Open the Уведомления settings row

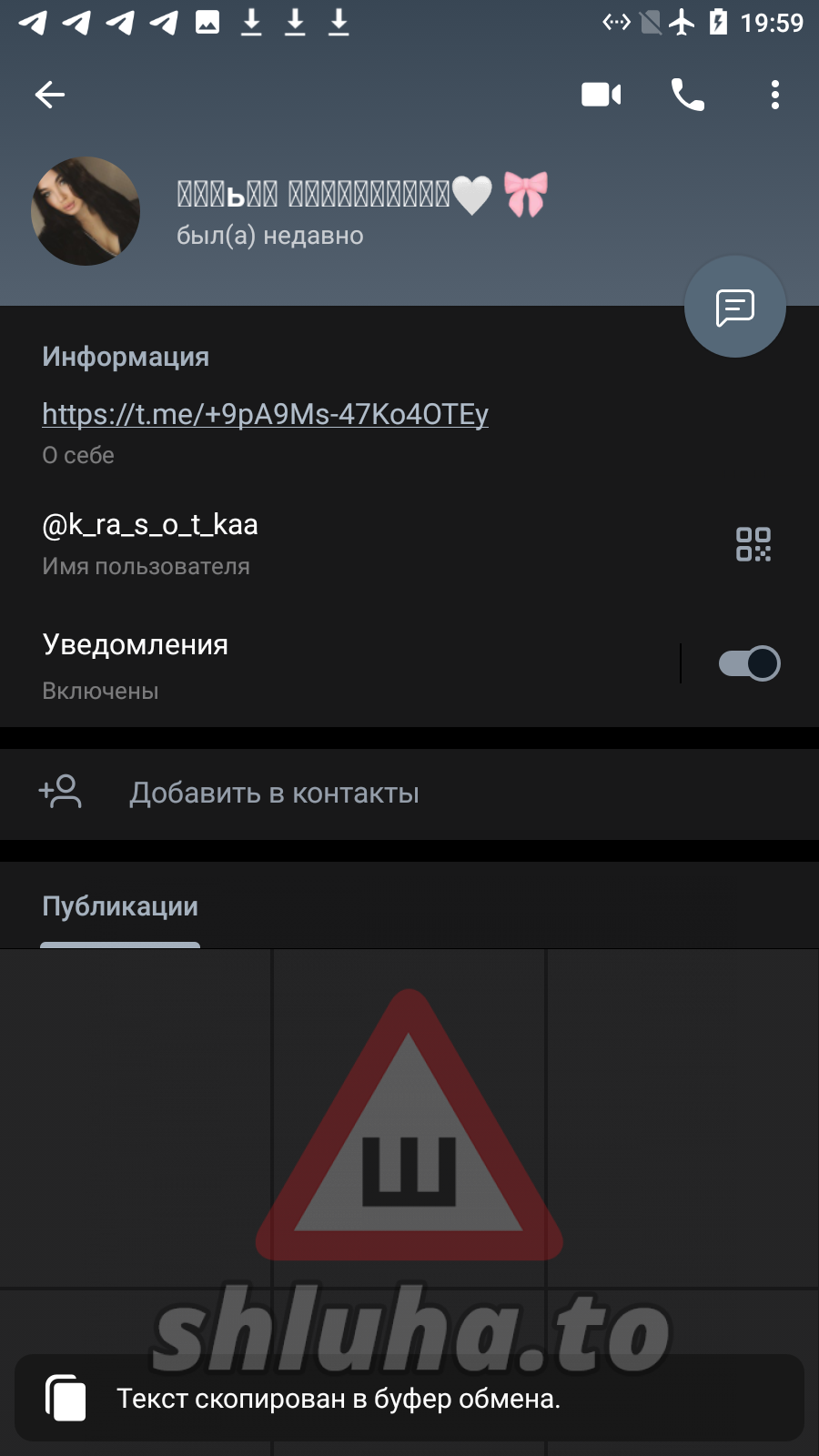318,664
